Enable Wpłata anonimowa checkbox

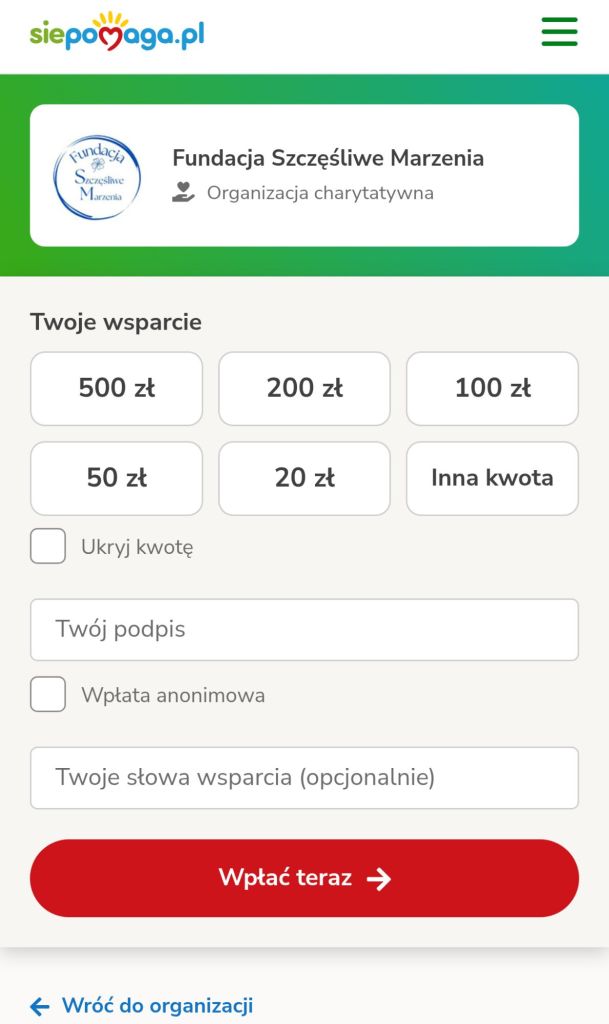pyautogui.click(x=48, y=694)
